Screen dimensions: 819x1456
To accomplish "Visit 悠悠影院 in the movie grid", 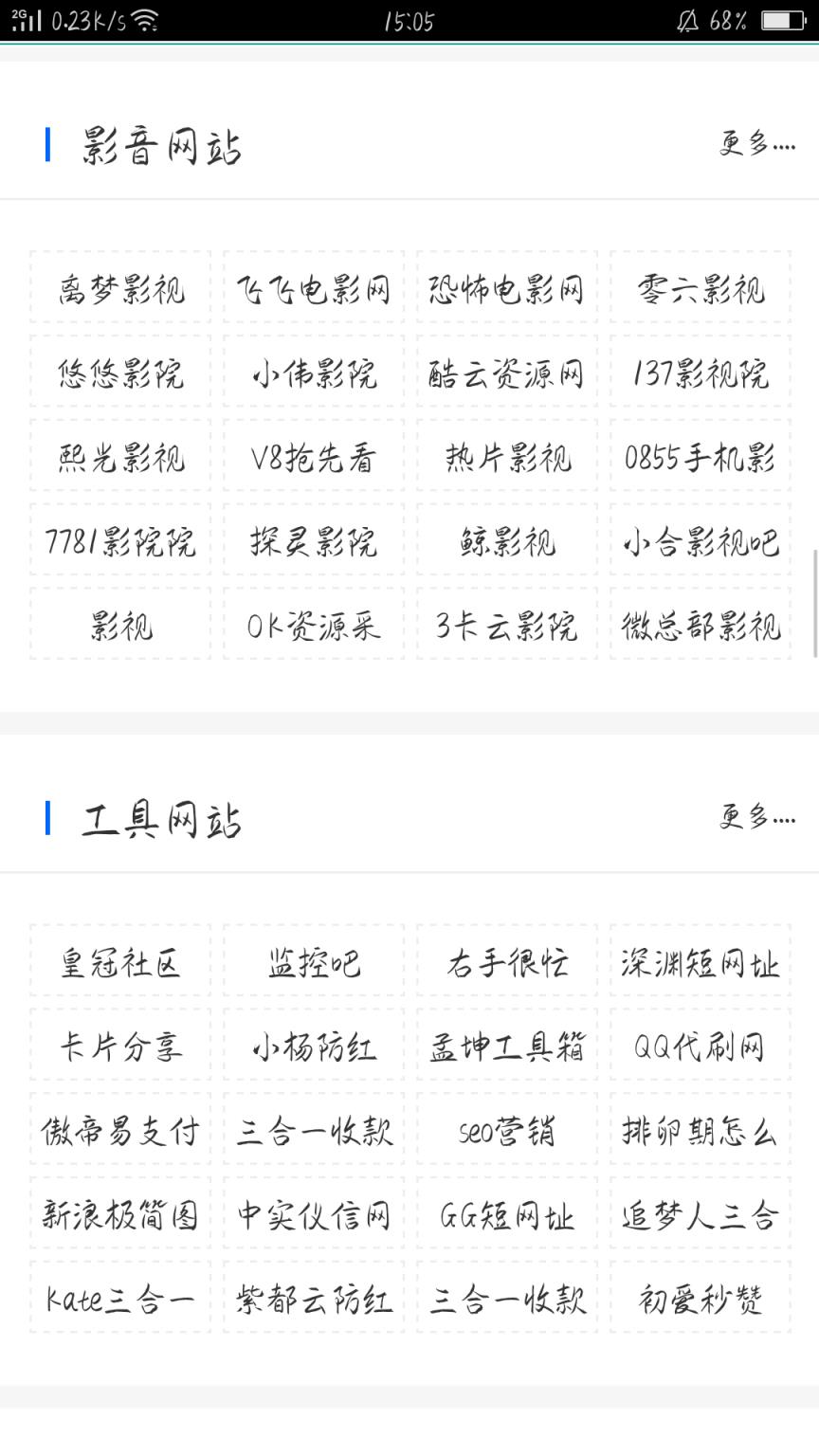I will (119, 373).
